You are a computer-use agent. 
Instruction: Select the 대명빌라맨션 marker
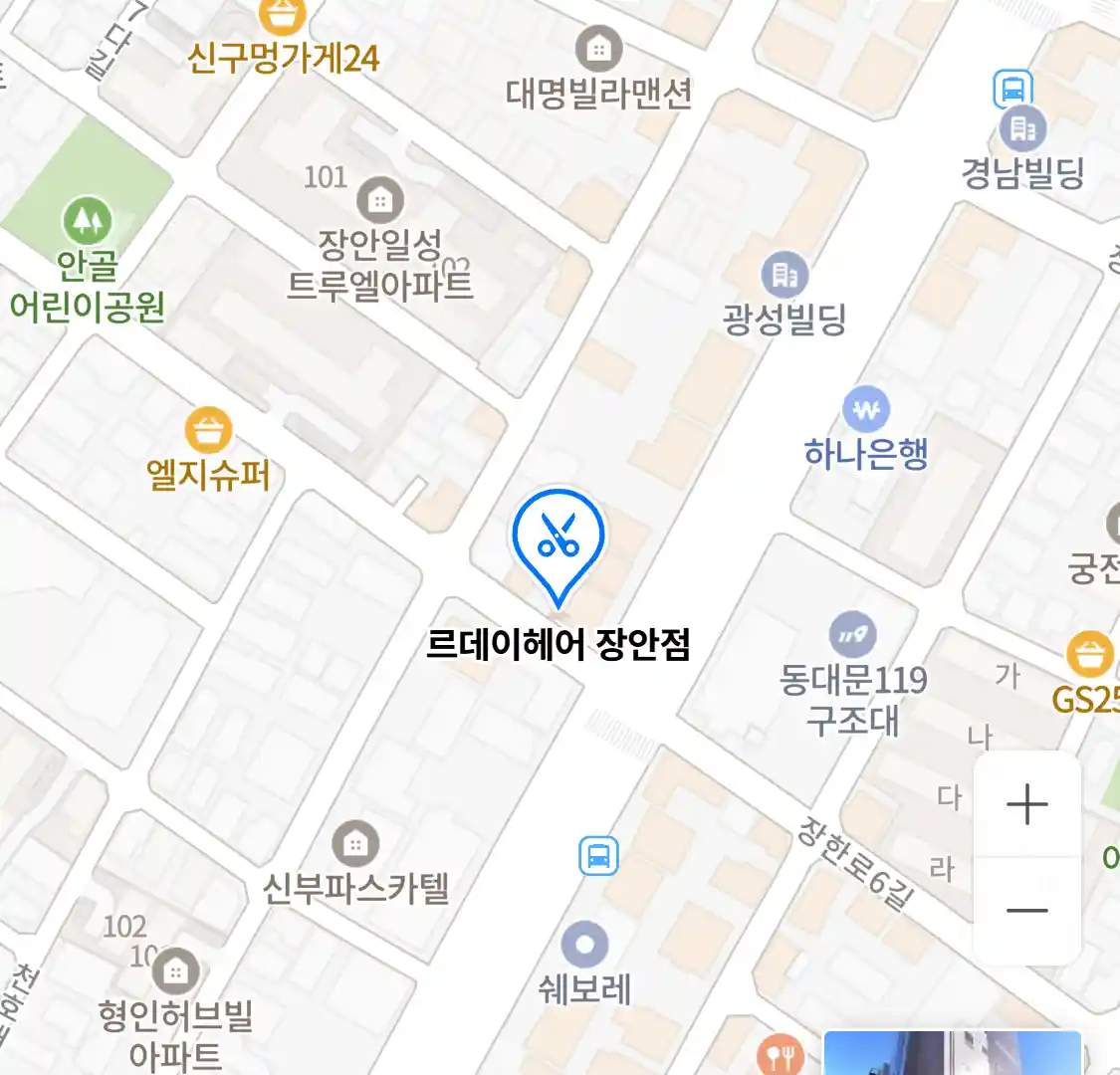598,48
